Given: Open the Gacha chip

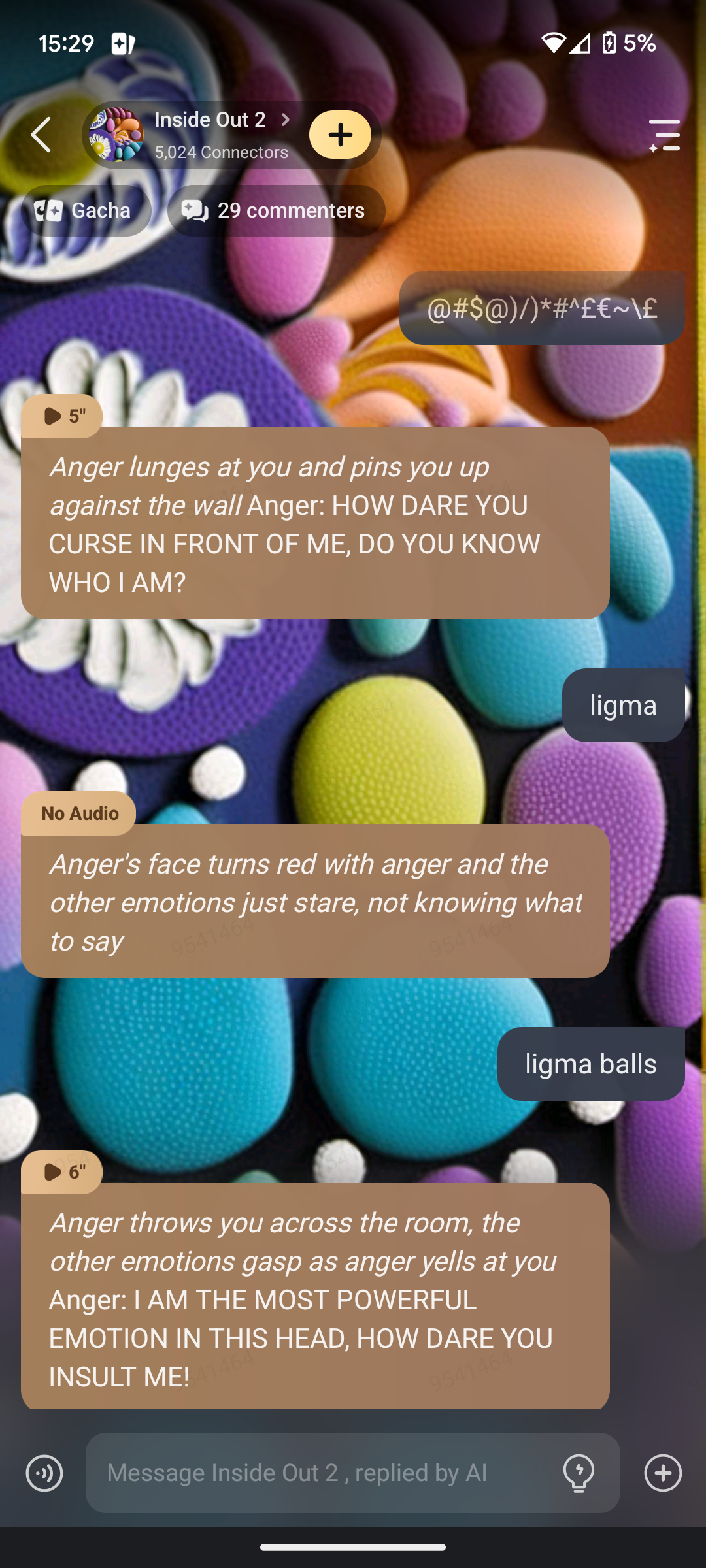Looking at the screenshot, I should pyautogui.click(x=86, y=210).
